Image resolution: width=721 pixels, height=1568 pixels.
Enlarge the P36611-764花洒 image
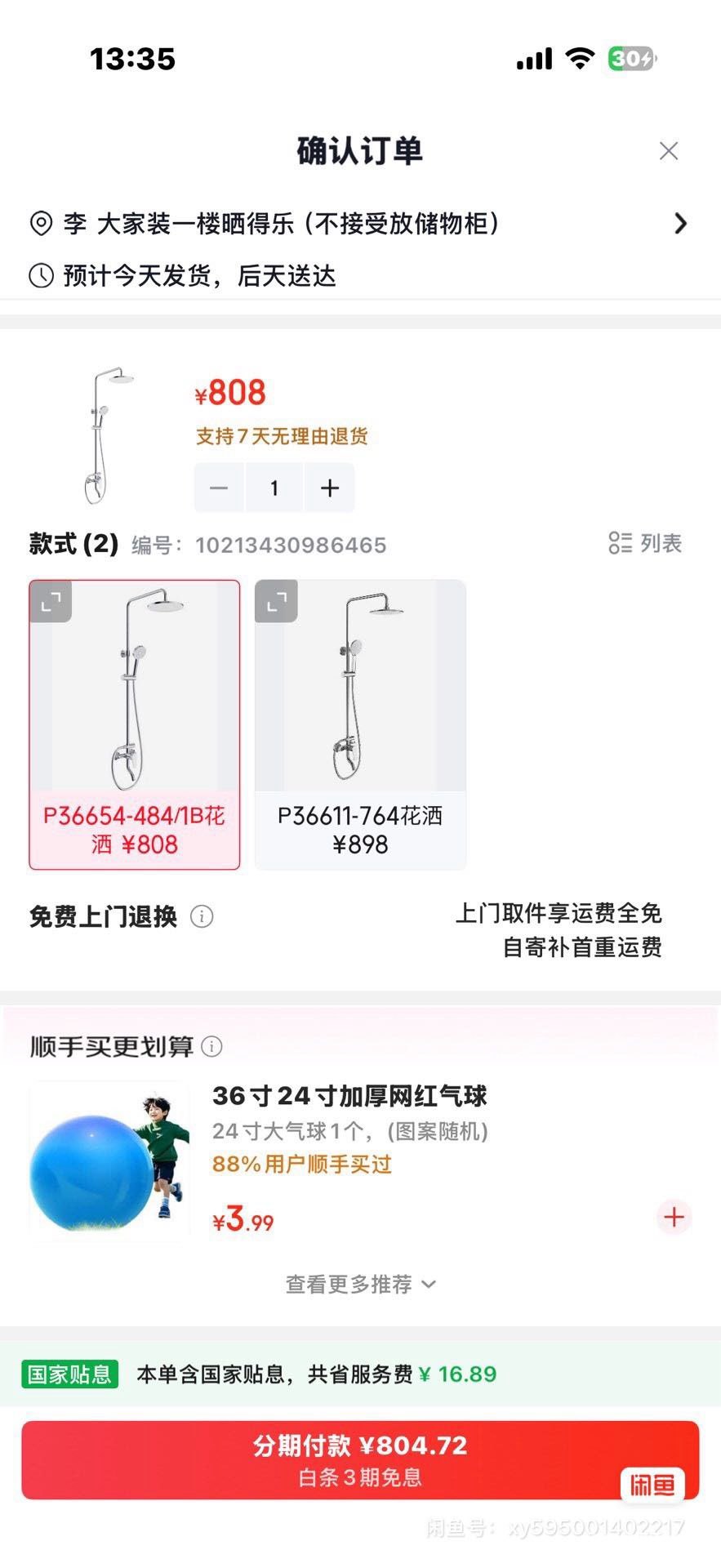pos(276,602)
